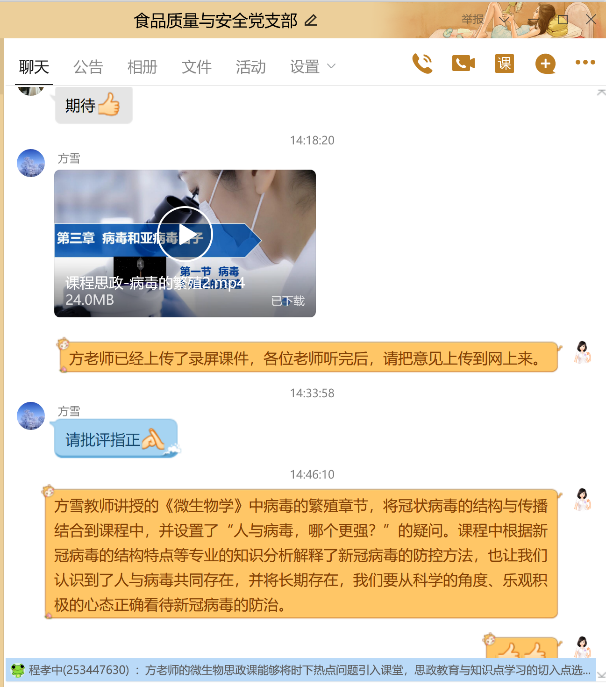Open the 文件 tab
Image resolution: width=606 pixels, height=687 pixels.
coord(196,67)
